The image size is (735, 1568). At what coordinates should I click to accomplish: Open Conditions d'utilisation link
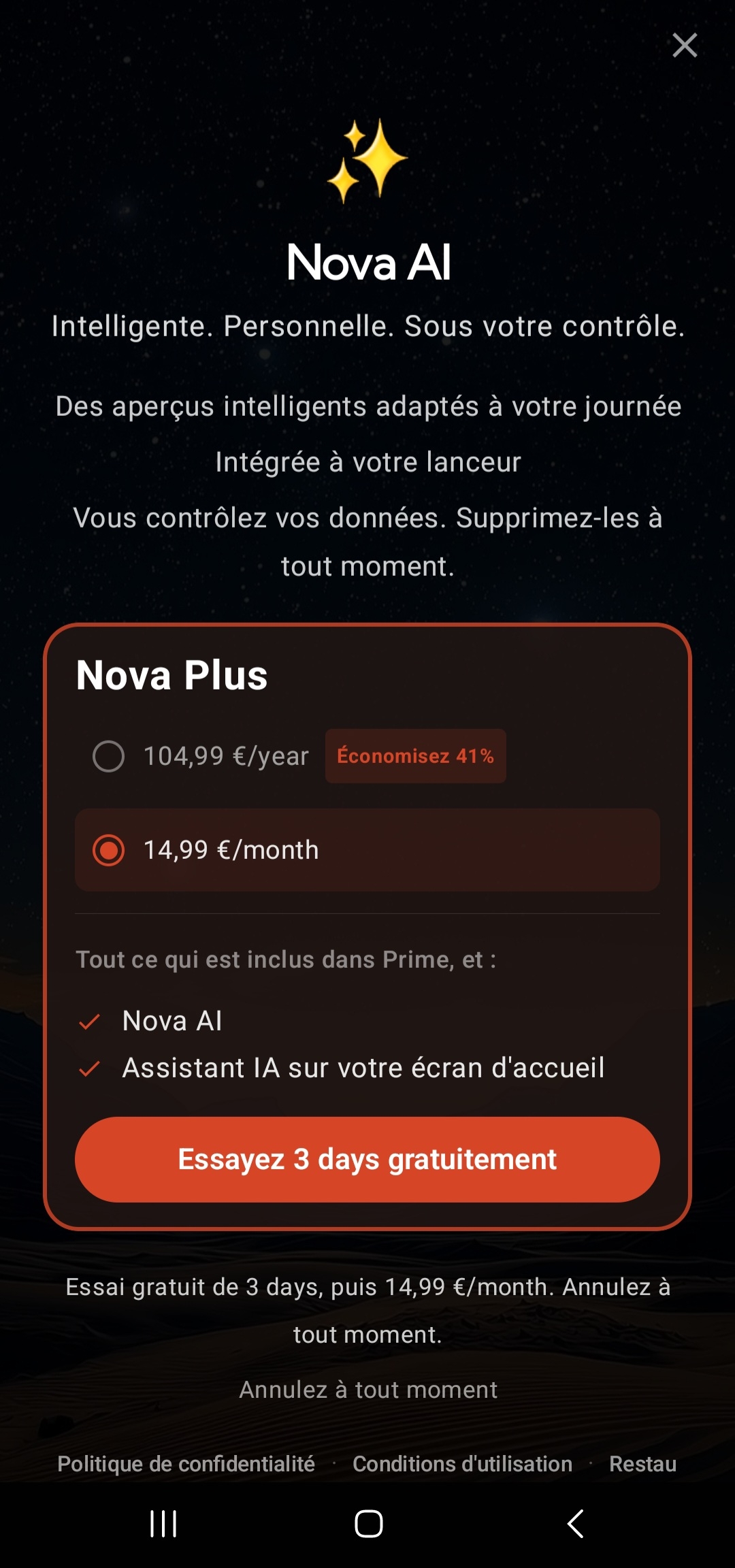coord(462,1464)
